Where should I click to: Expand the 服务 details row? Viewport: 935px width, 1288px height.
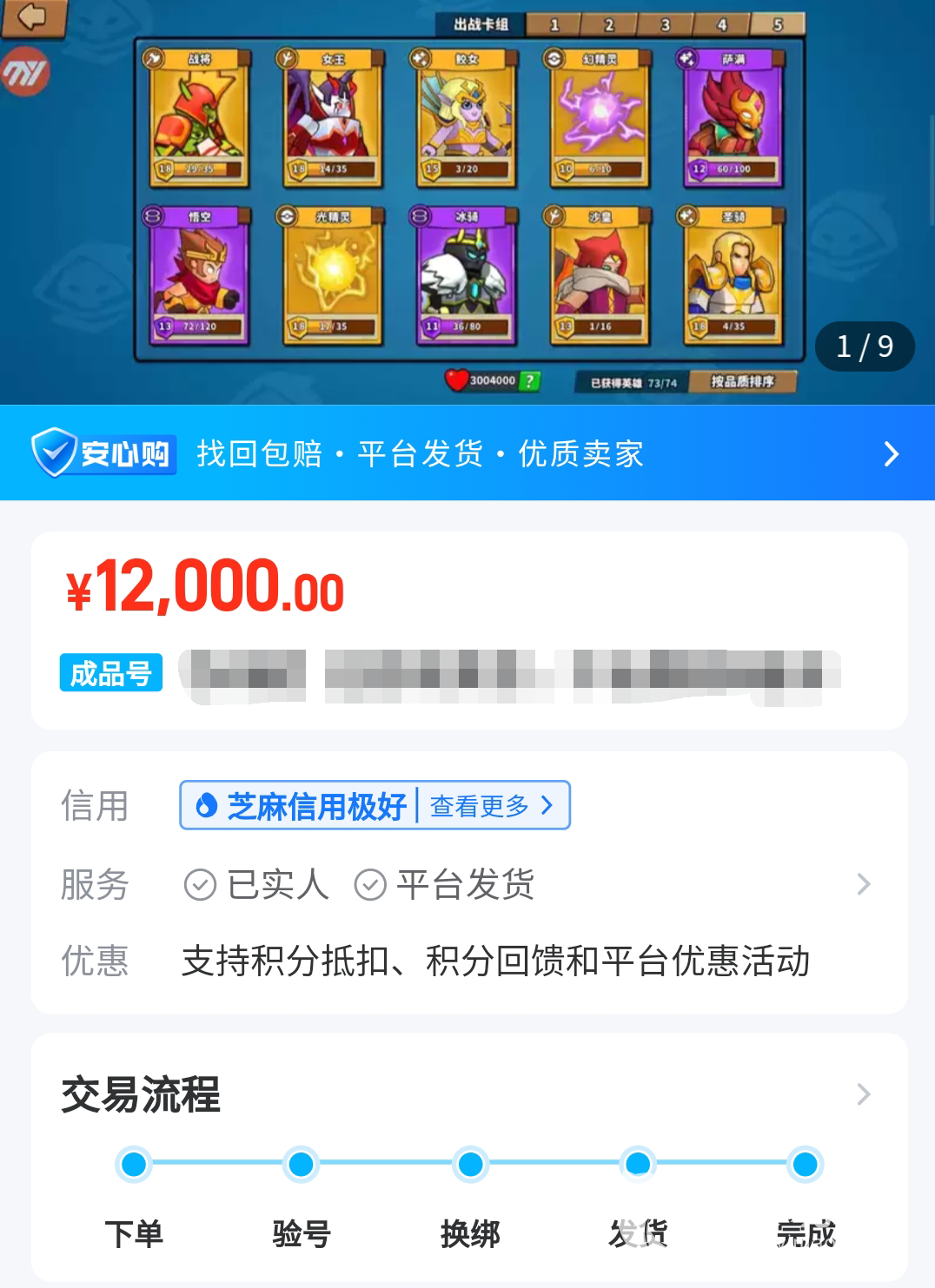(x=862, y=884)
